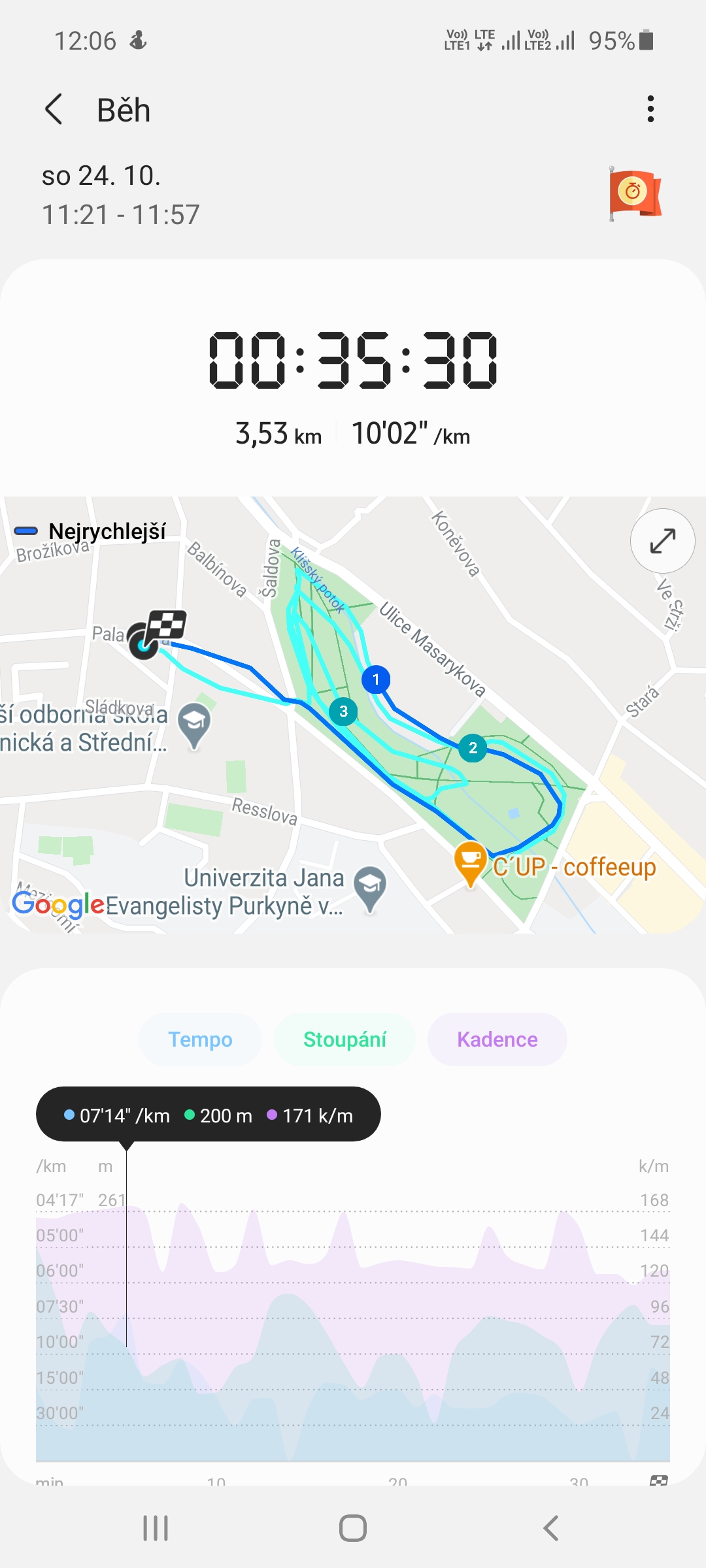Go back from the Běh screen
Screen dimensions: 706x1568
54,109
